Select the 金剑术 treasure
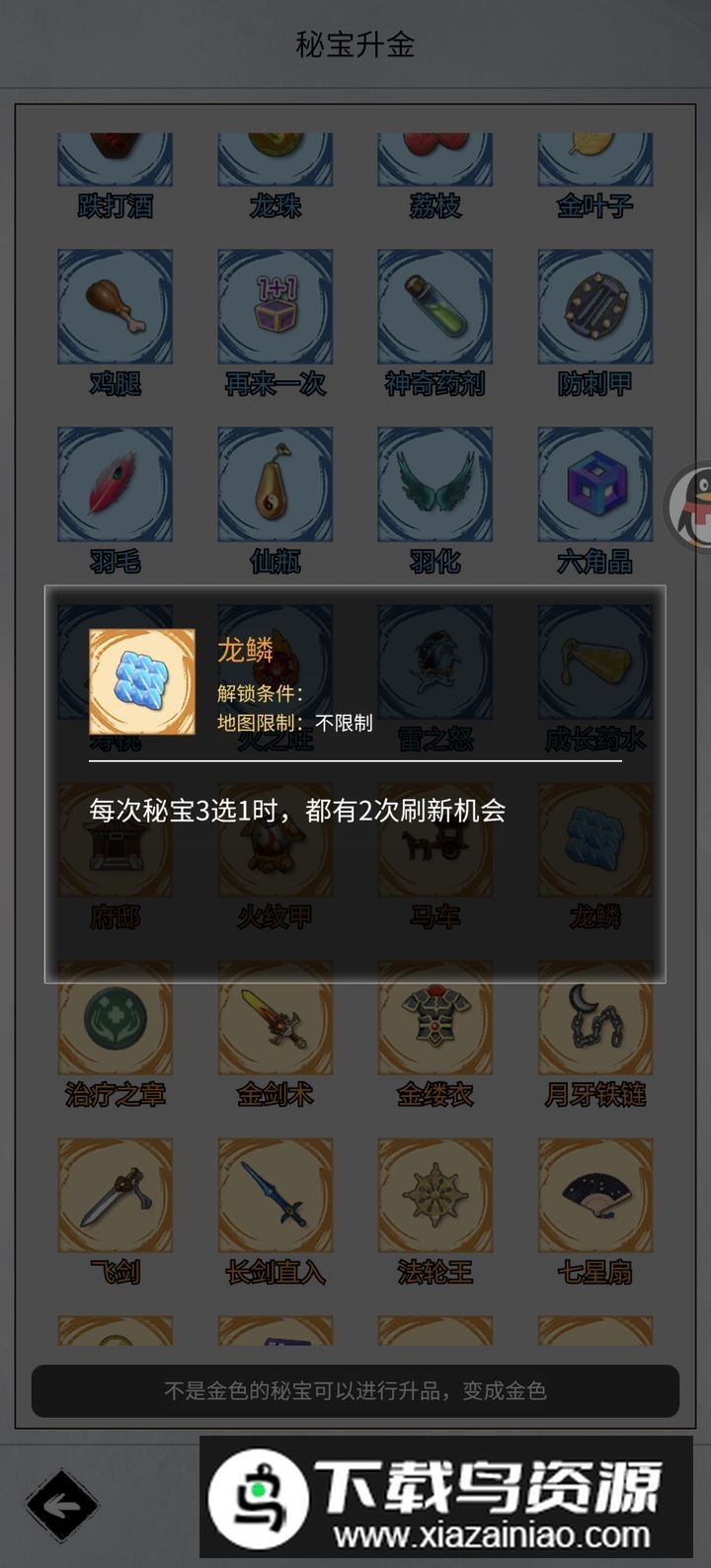This screenshot has height=1568, width=711. pyautogui.click(x=276, y=1018)
